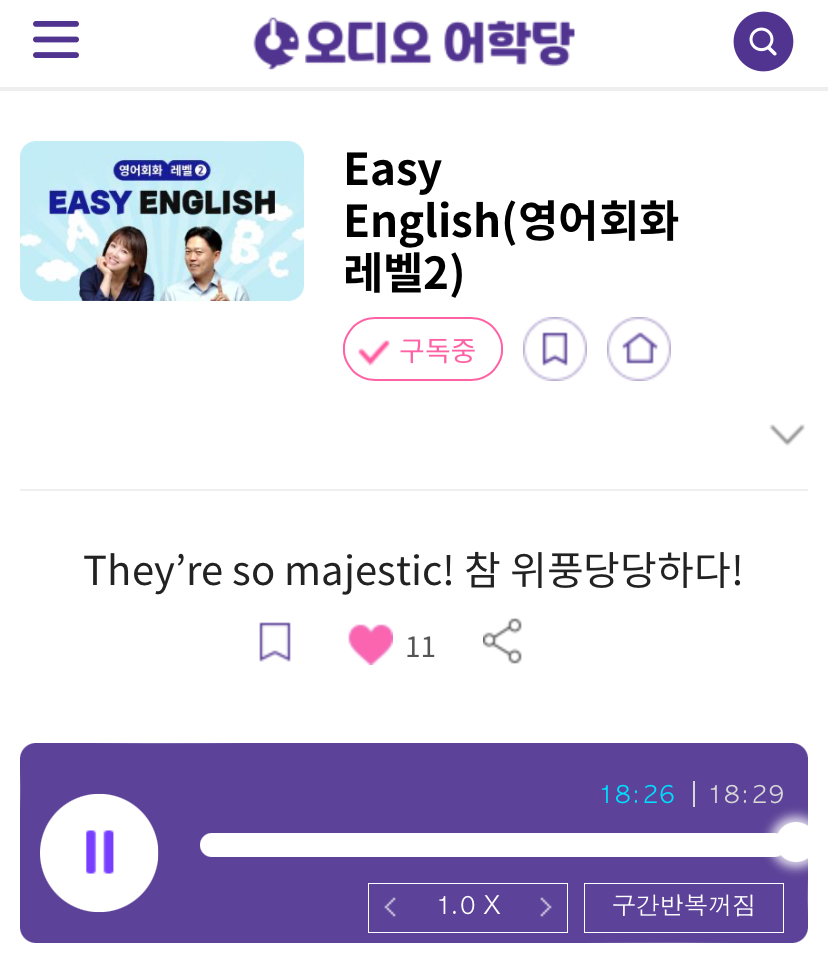This screenshot has height=968, width=828.
Task: Select the episode title text
Action: coord(414,567)
